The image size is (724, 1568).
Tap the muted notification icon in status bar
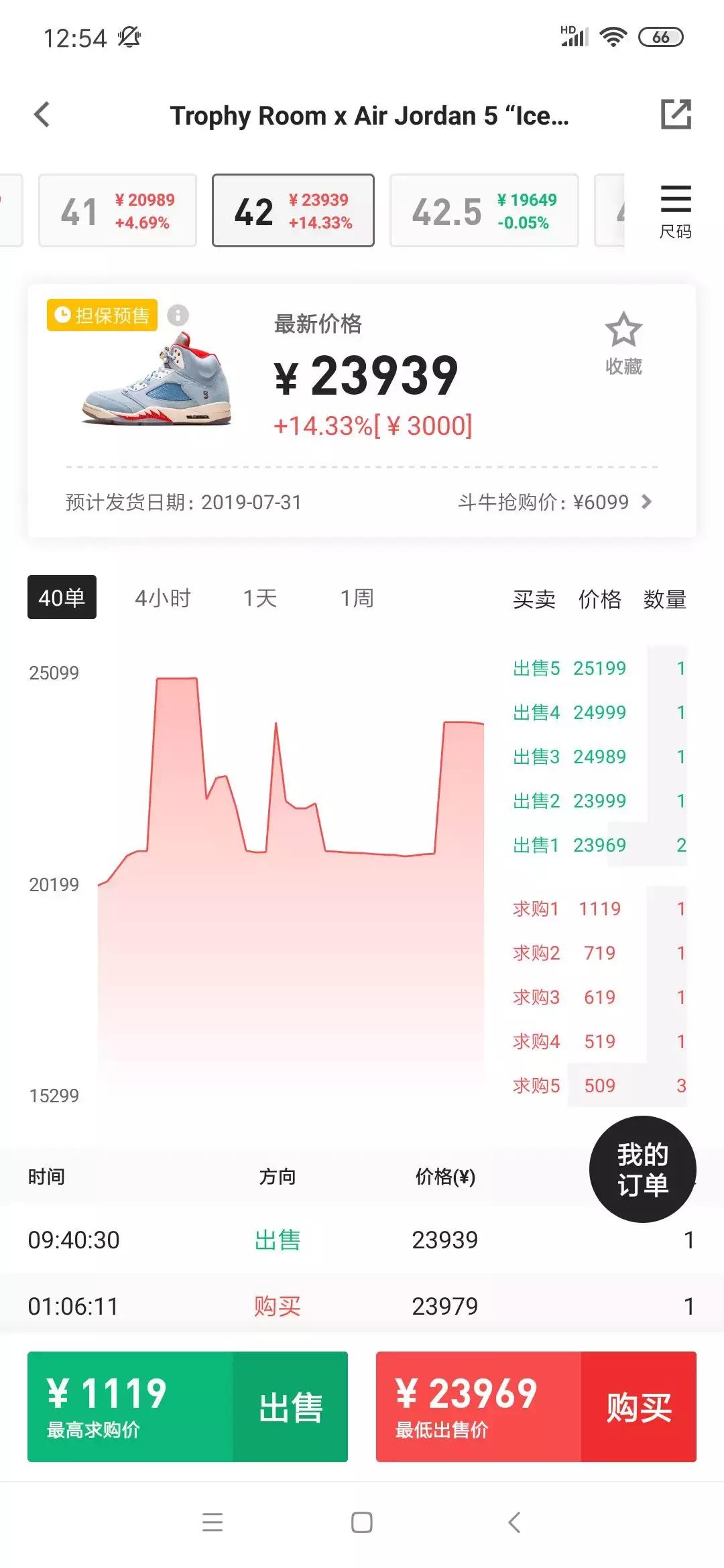[129, 37]
